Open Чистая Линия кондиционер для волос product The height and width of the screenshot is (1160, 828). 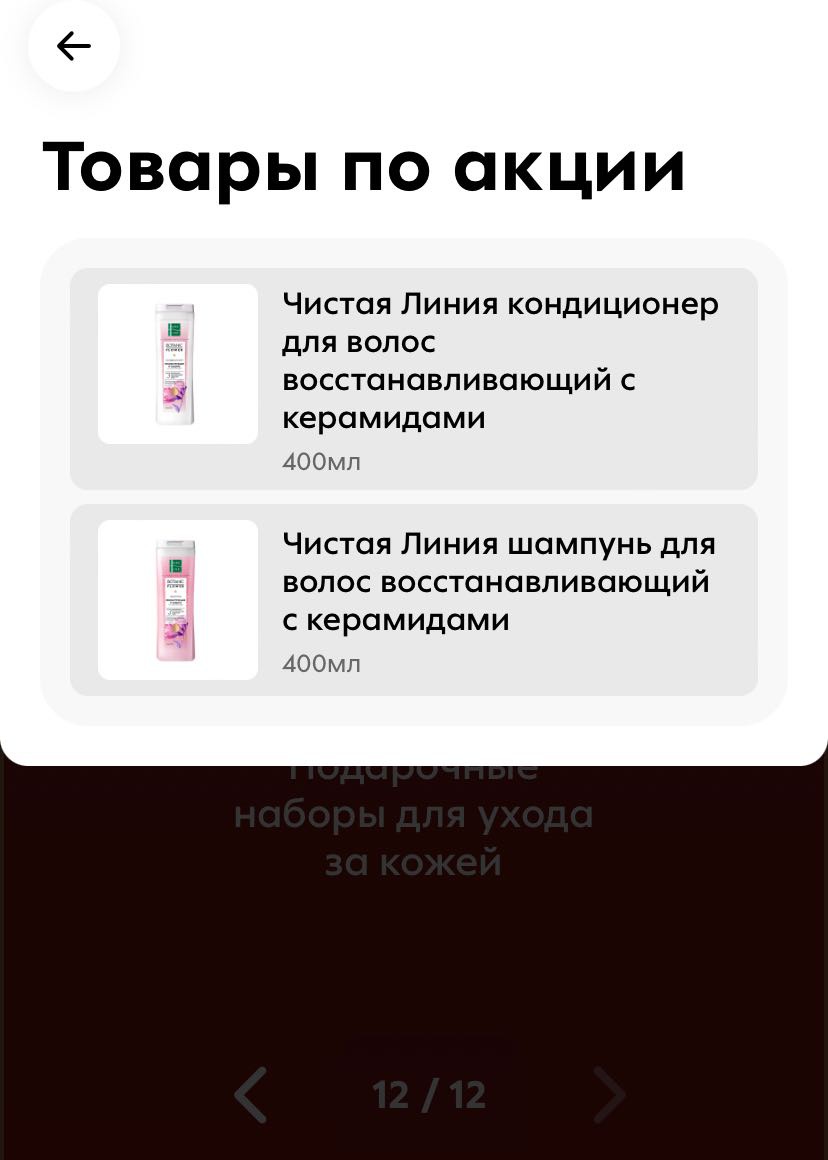(x=413, y=379)
